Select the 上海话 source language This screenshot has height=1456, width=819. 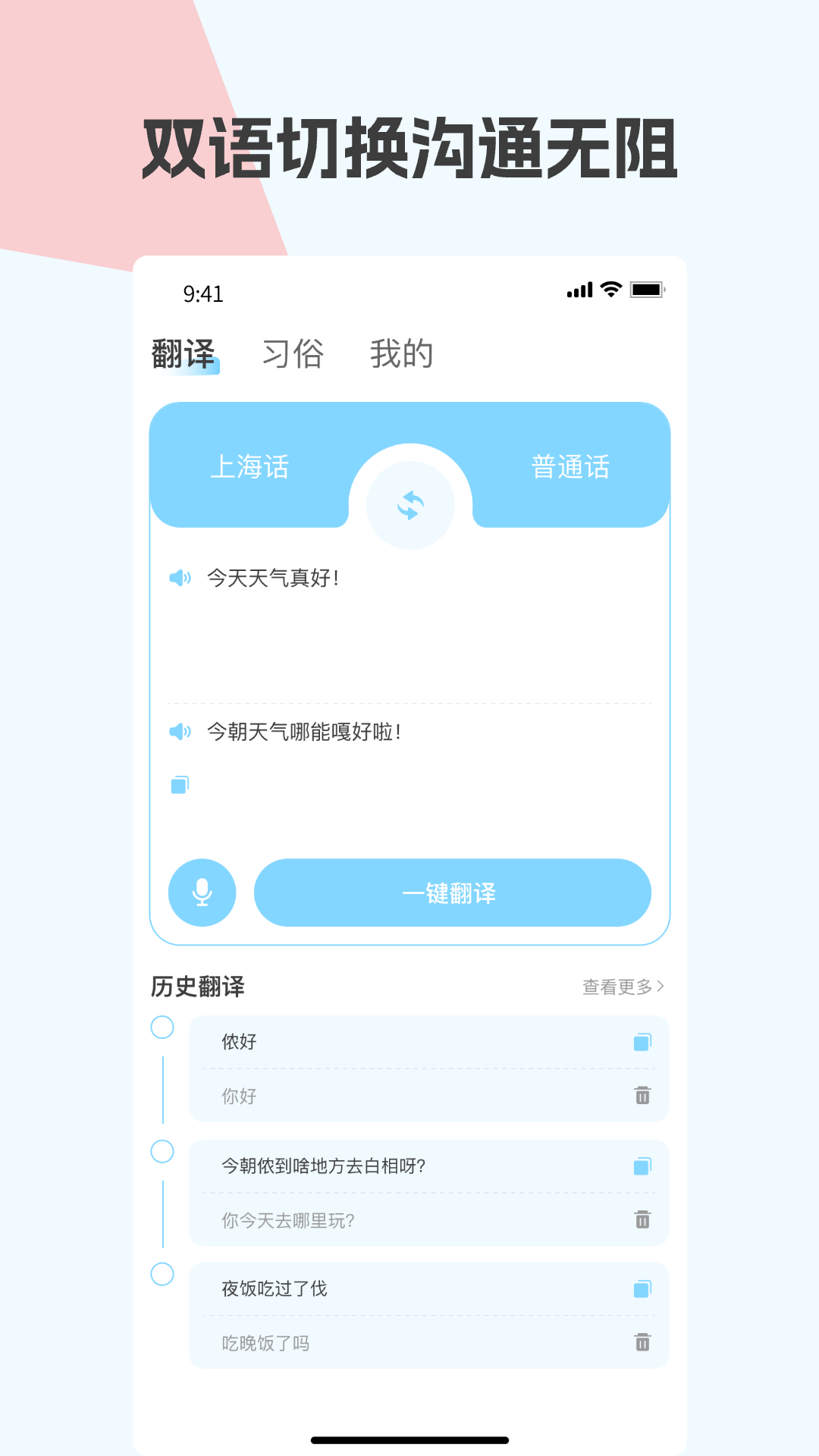click(250, 467)
